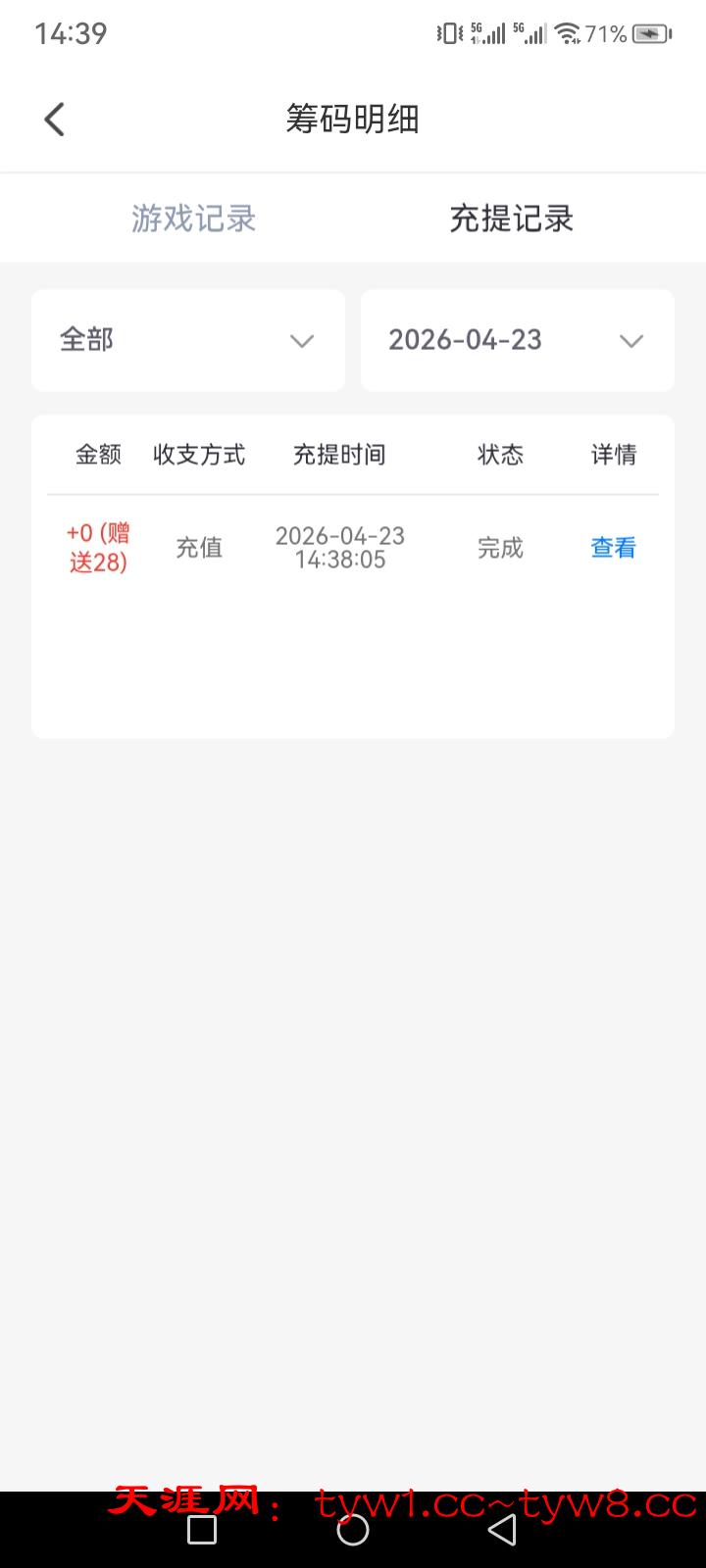Go back from the 筹码明细 page
Viewport: 706px width, 1568px height.
pos(55,120)
